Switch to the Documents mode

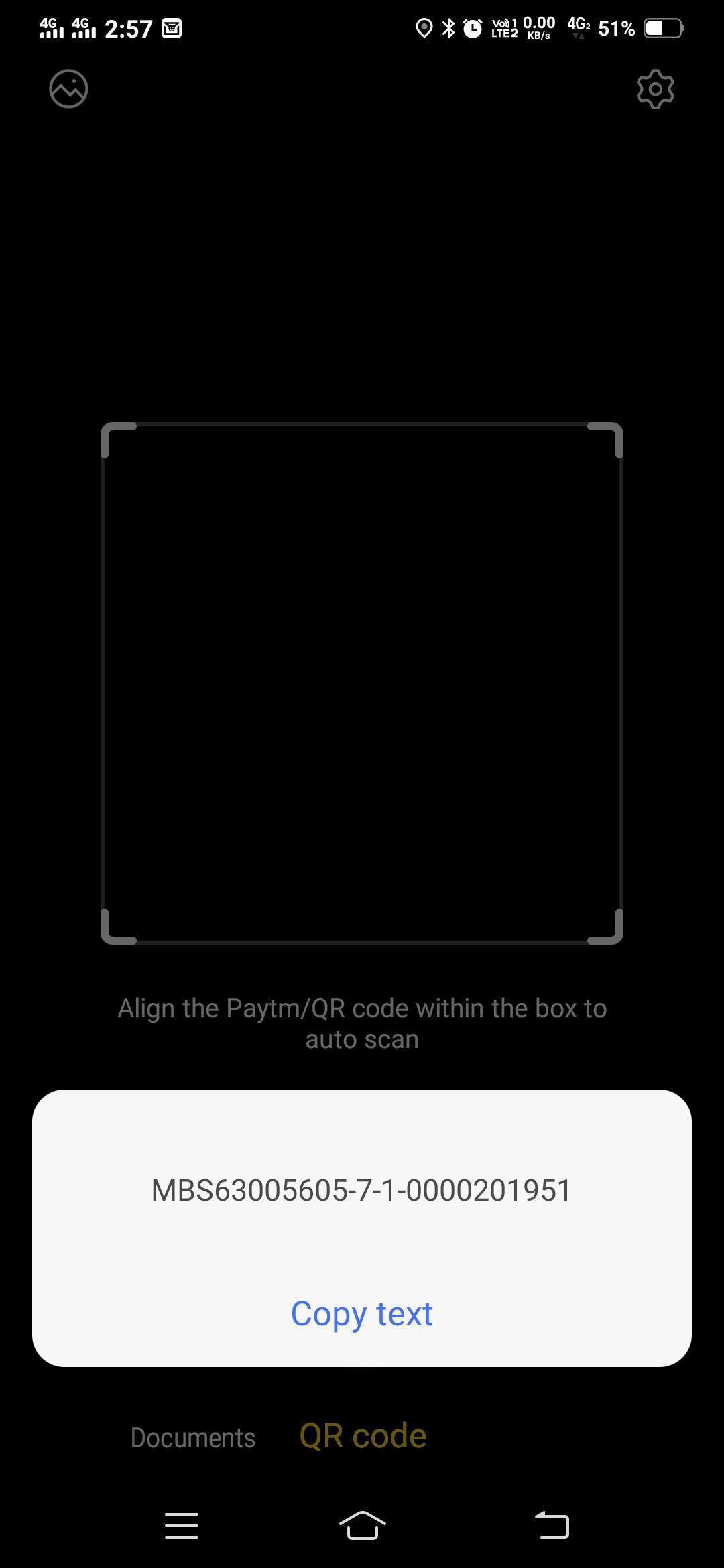click(x=193, y=1437)
